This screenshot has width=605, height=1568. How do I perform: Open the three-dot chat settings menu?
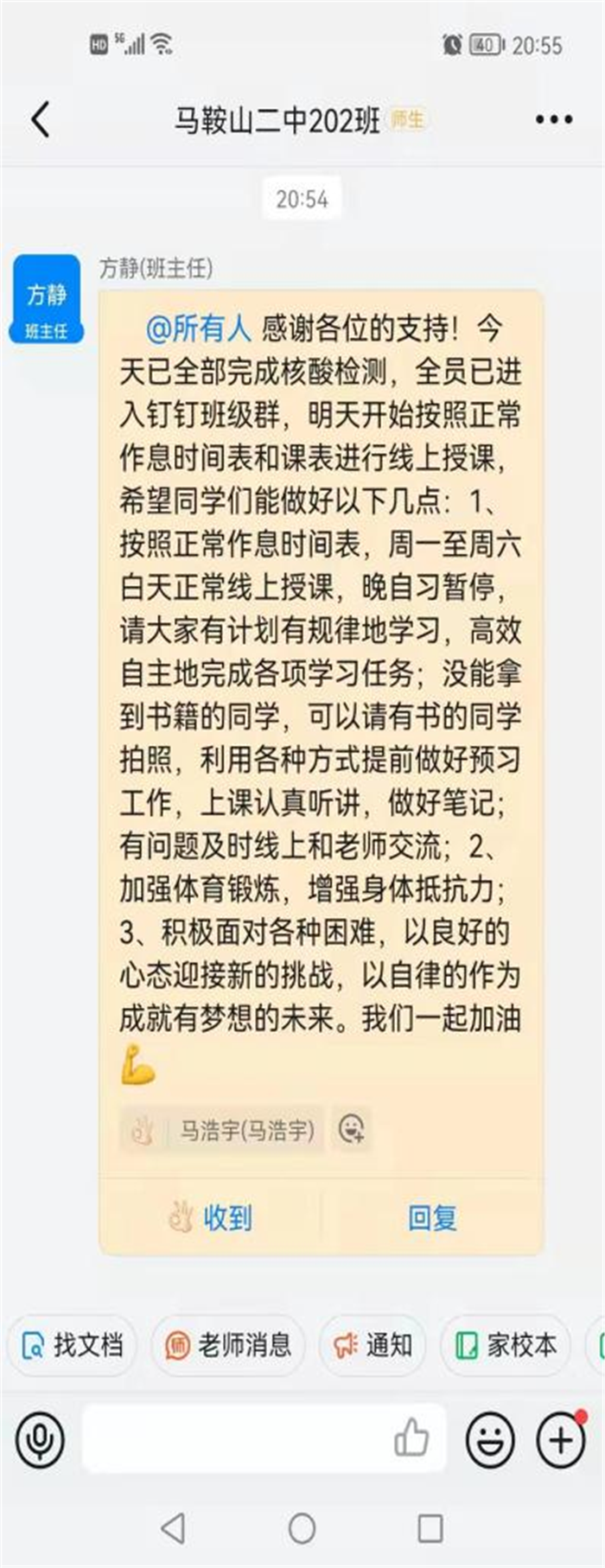[x=554, y=120]
